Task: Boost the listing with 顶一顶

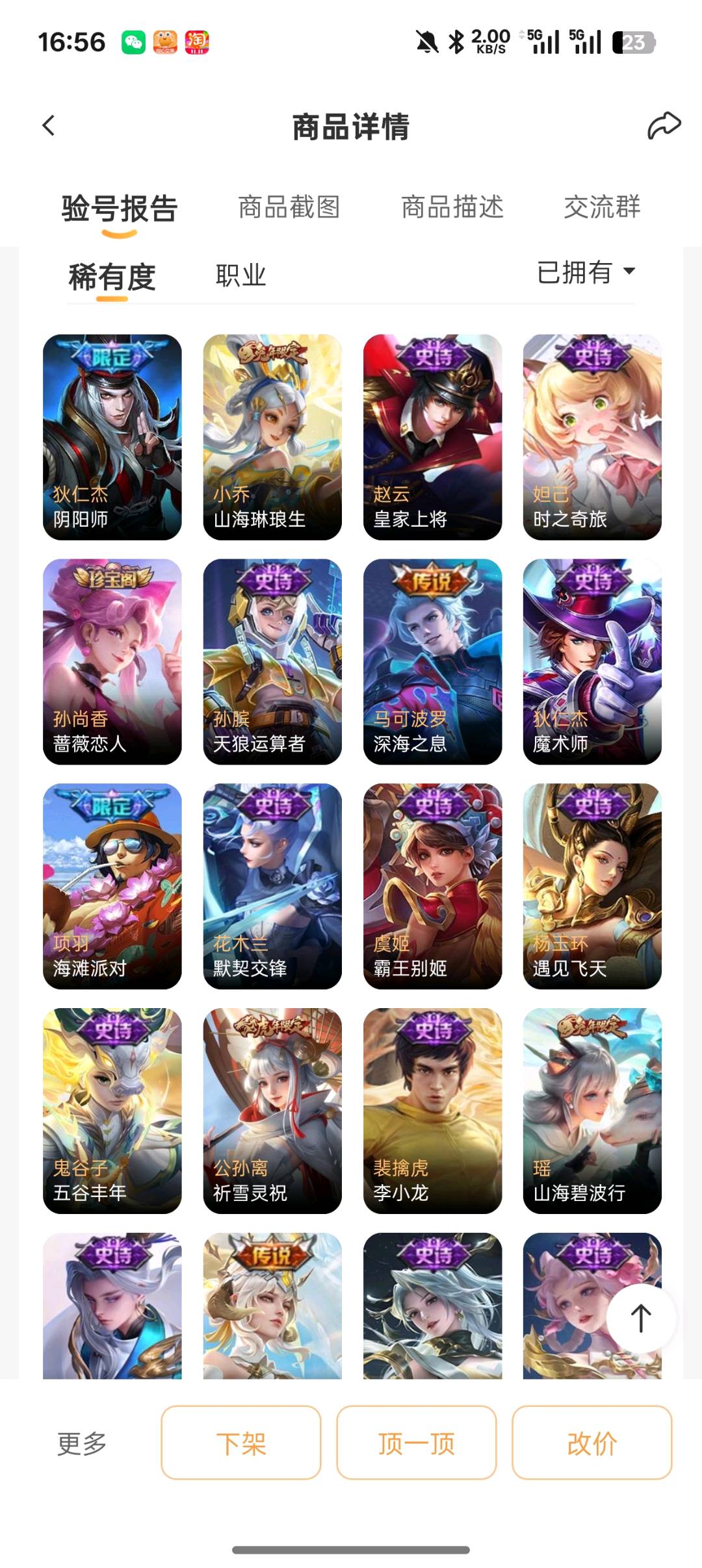Action: [417, 1443]
